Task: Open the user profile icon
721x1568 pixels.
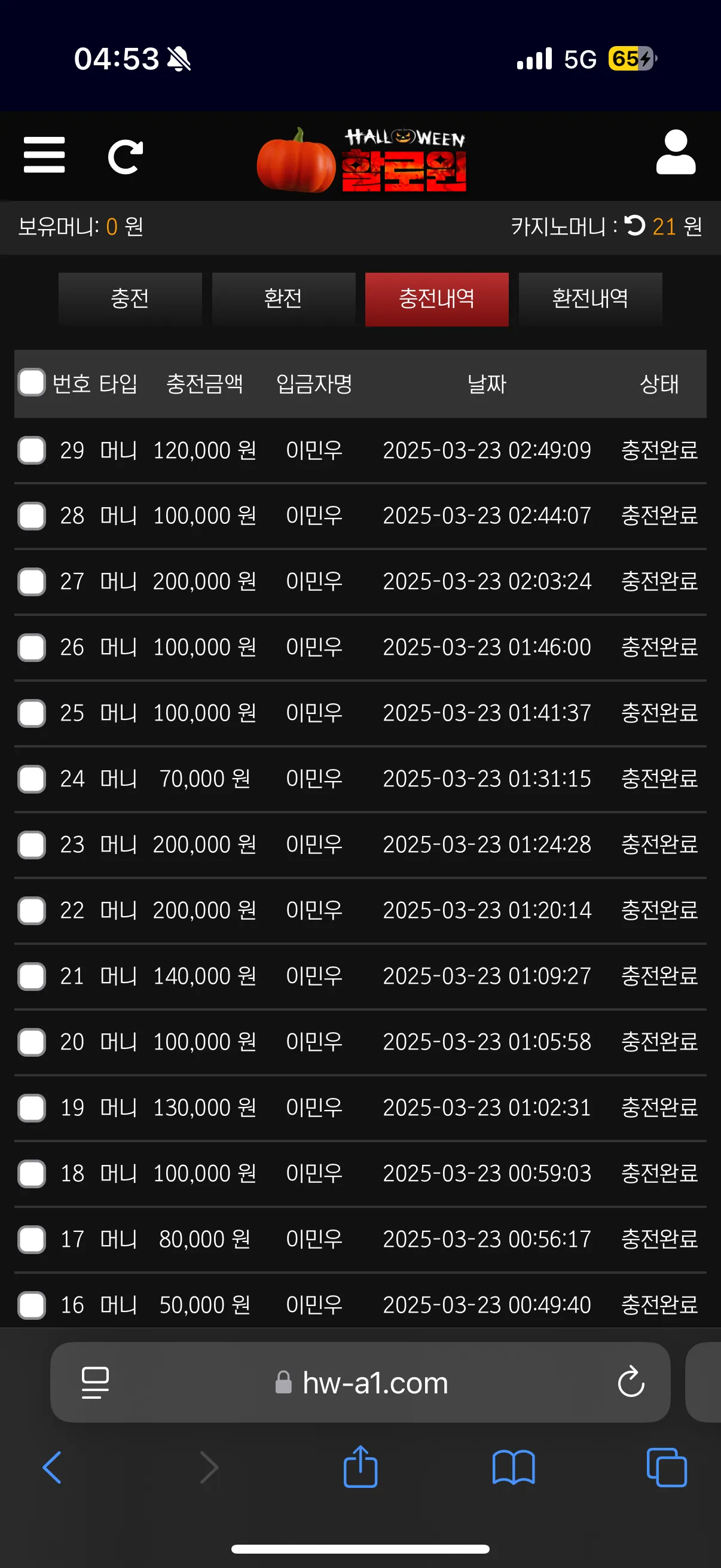Action: 676,152
